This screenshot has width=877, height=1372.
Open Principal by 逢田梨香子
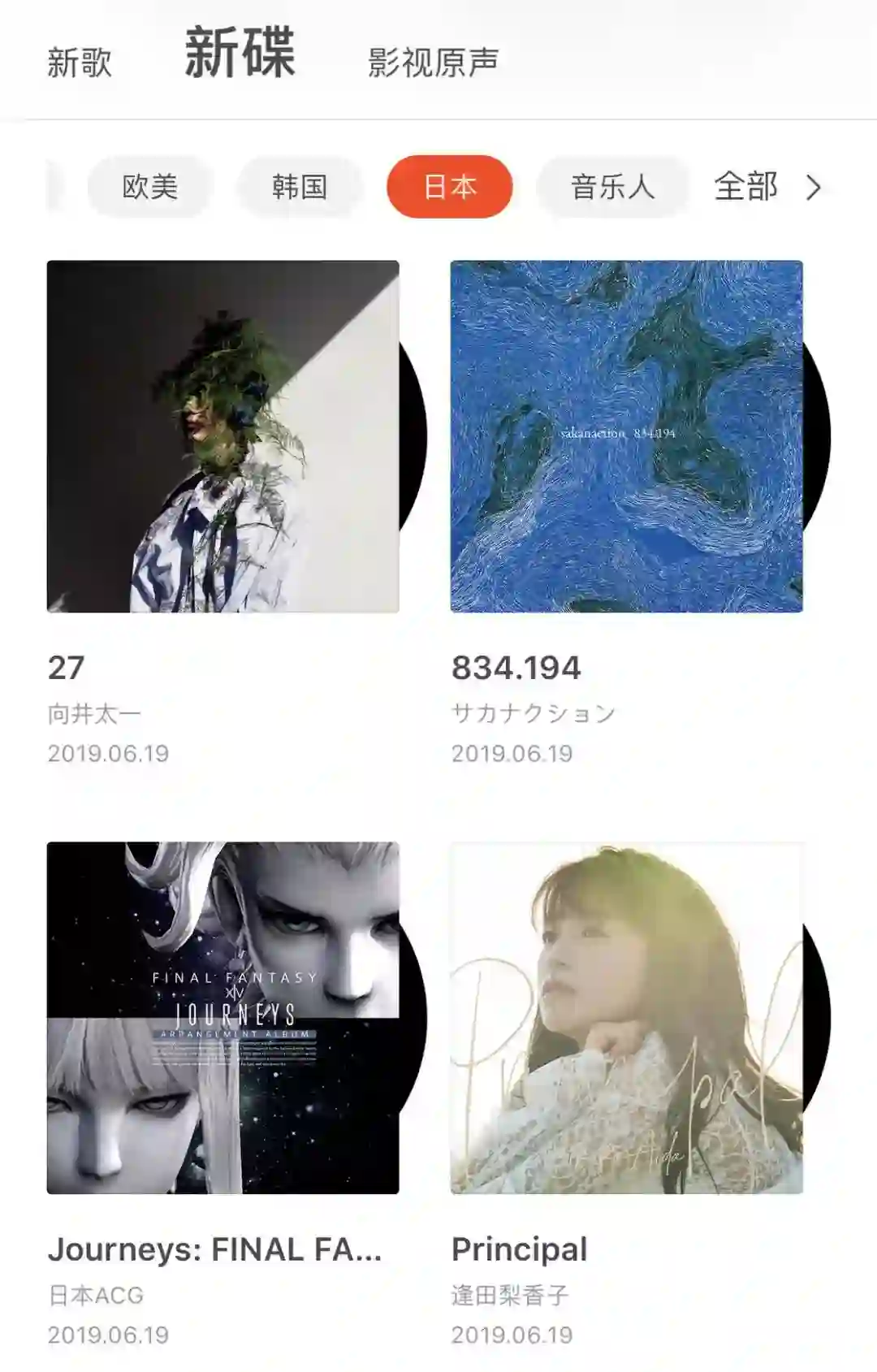coord(627,1018)
